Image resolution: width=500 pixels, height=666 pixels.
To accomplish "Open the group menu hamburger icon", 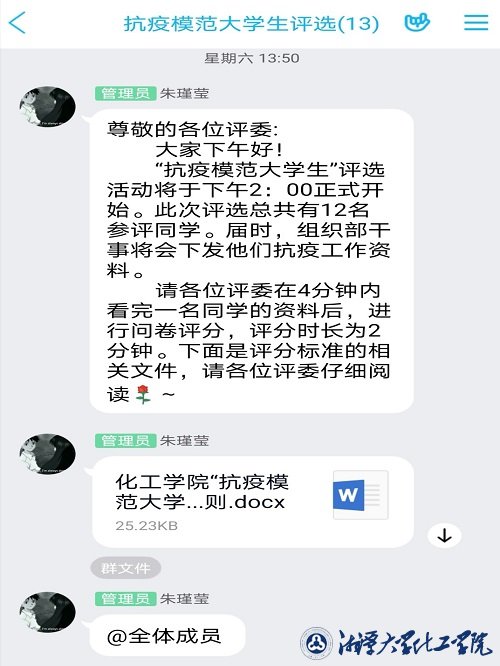I will (x=476, y=23).
